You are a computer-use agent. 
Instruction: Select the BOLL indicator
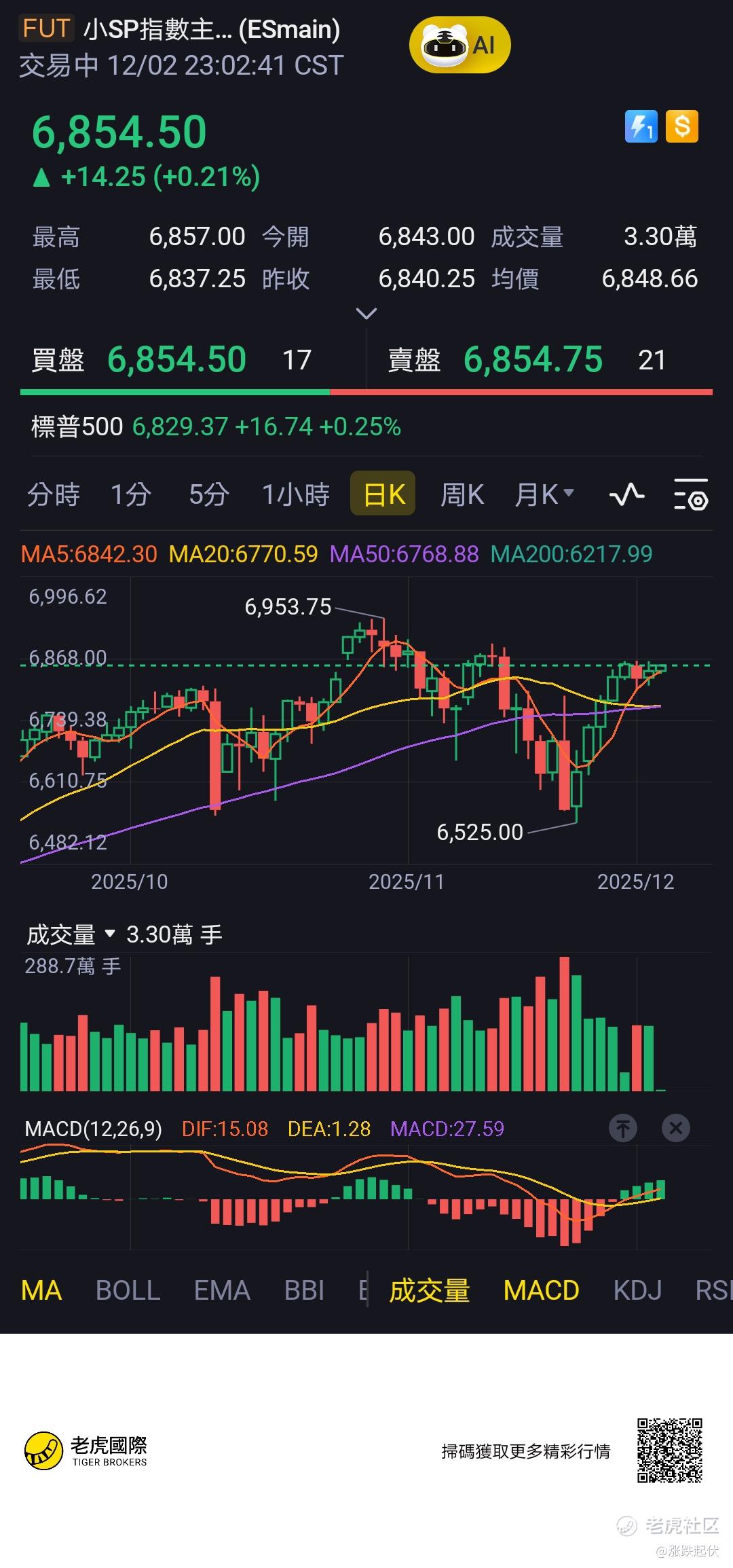128,1290
